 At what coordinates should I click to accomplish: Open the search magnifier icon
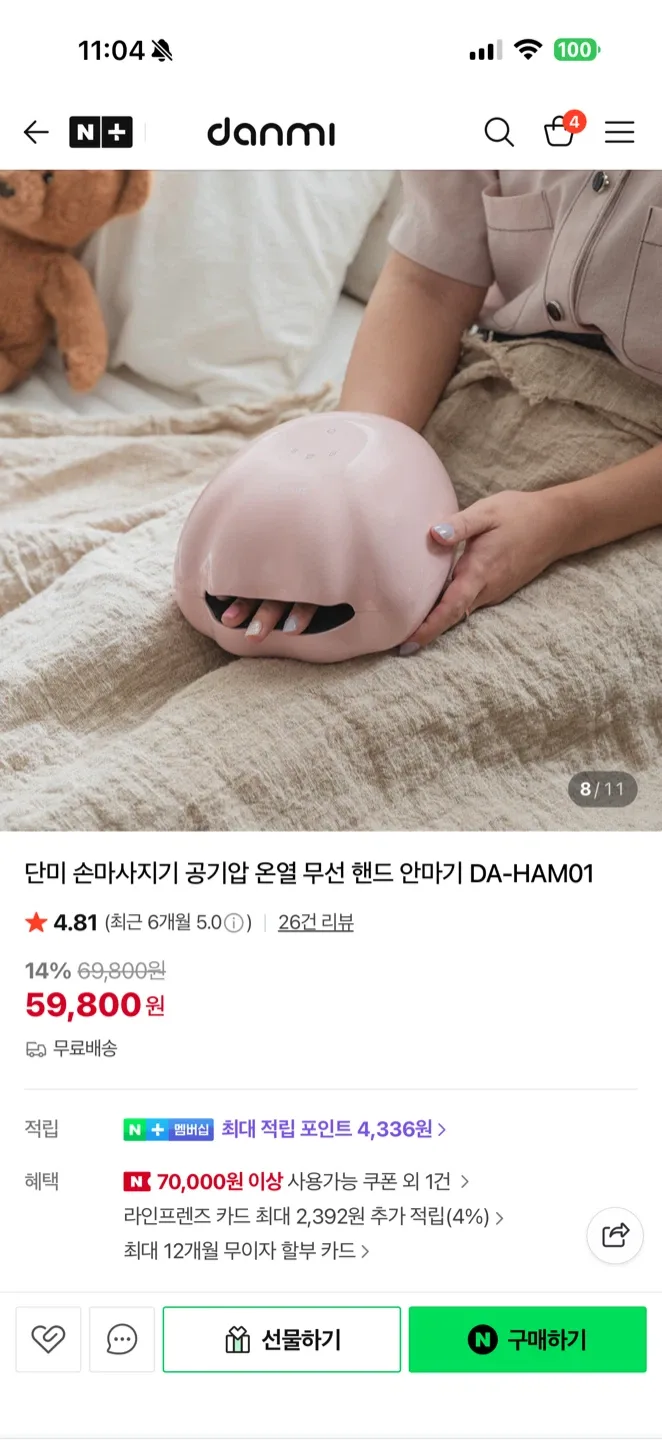499,132
